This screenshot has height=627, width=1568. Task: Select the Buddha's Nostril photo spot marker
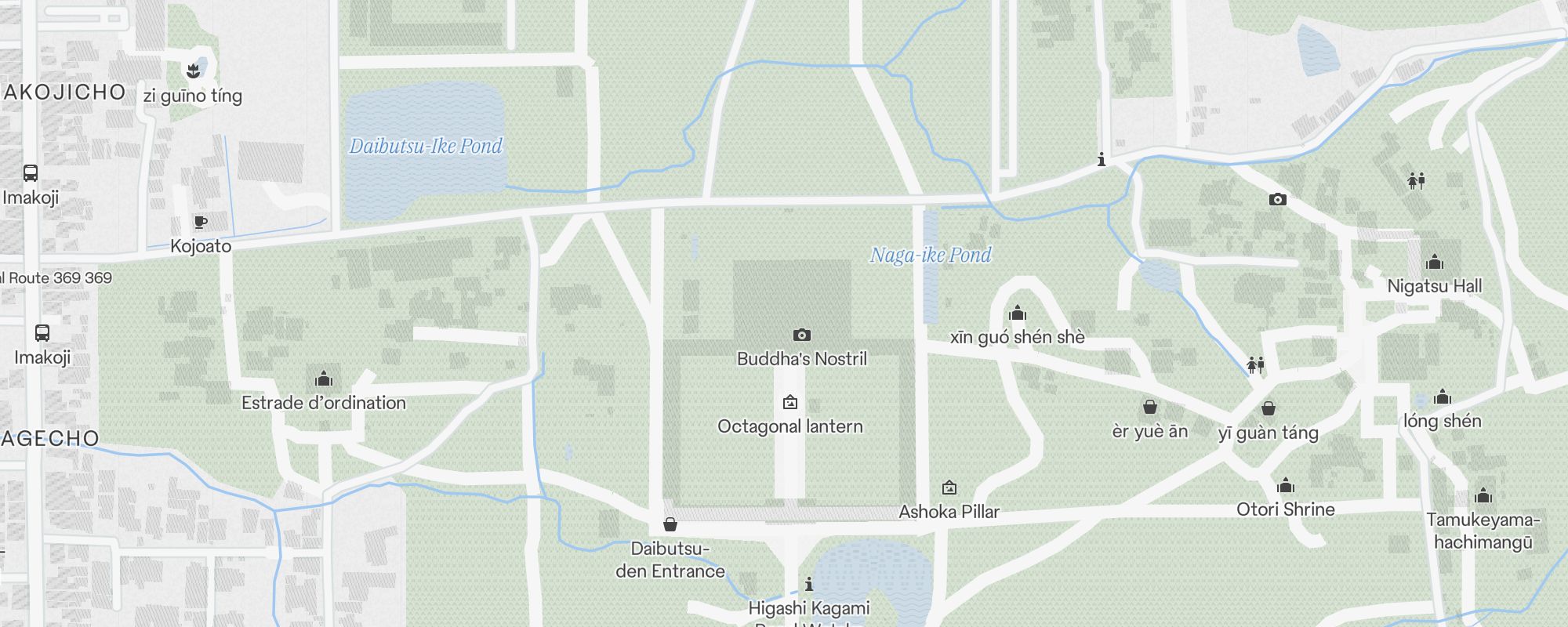[801, 335]
